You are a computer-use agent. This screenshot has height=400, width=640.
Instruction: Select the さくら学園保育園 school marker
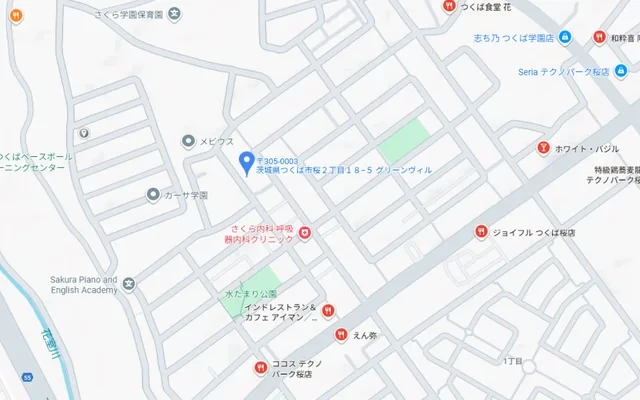click(175, 15)
